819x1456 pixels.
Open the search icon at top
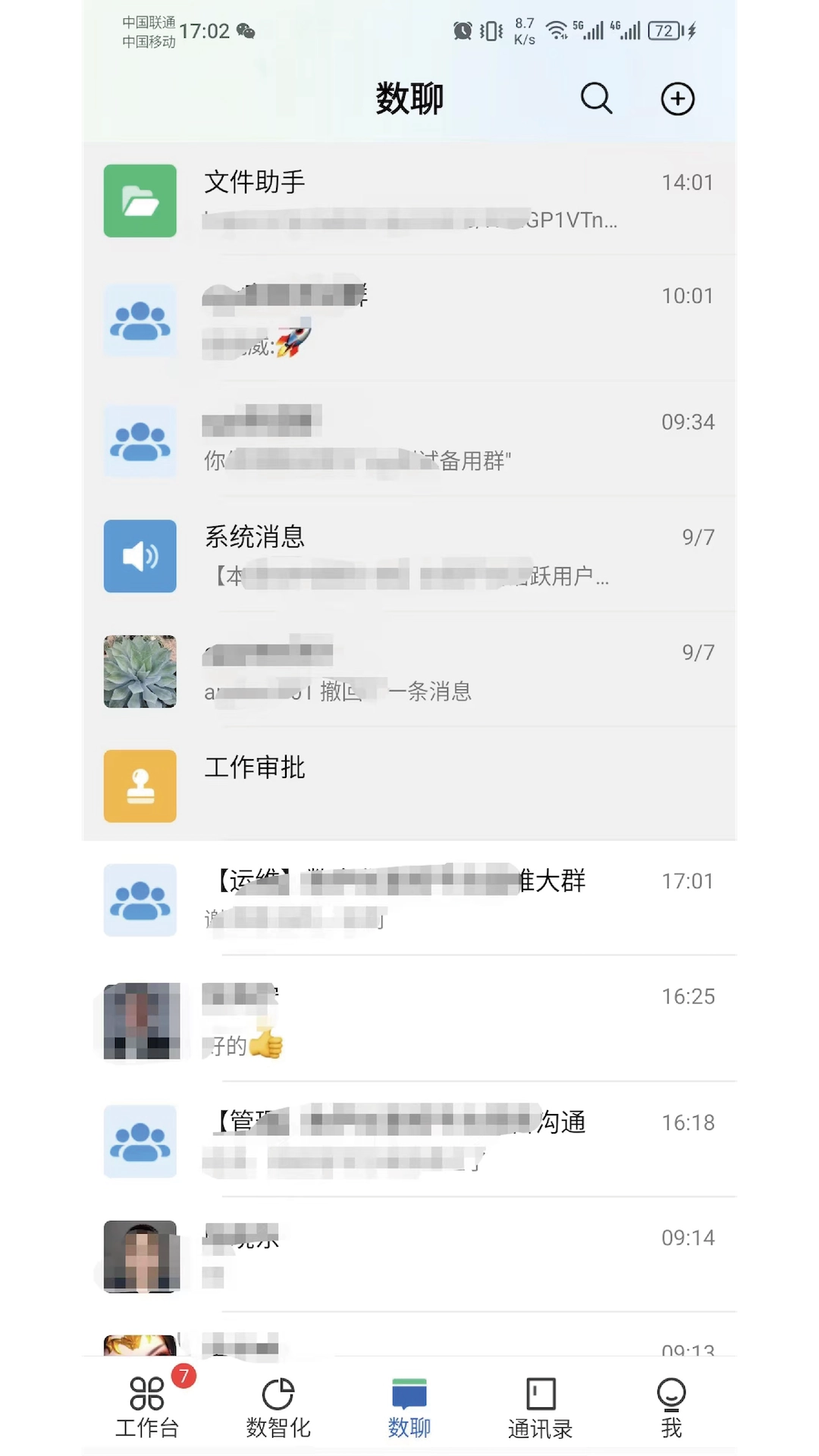[596, 99]
